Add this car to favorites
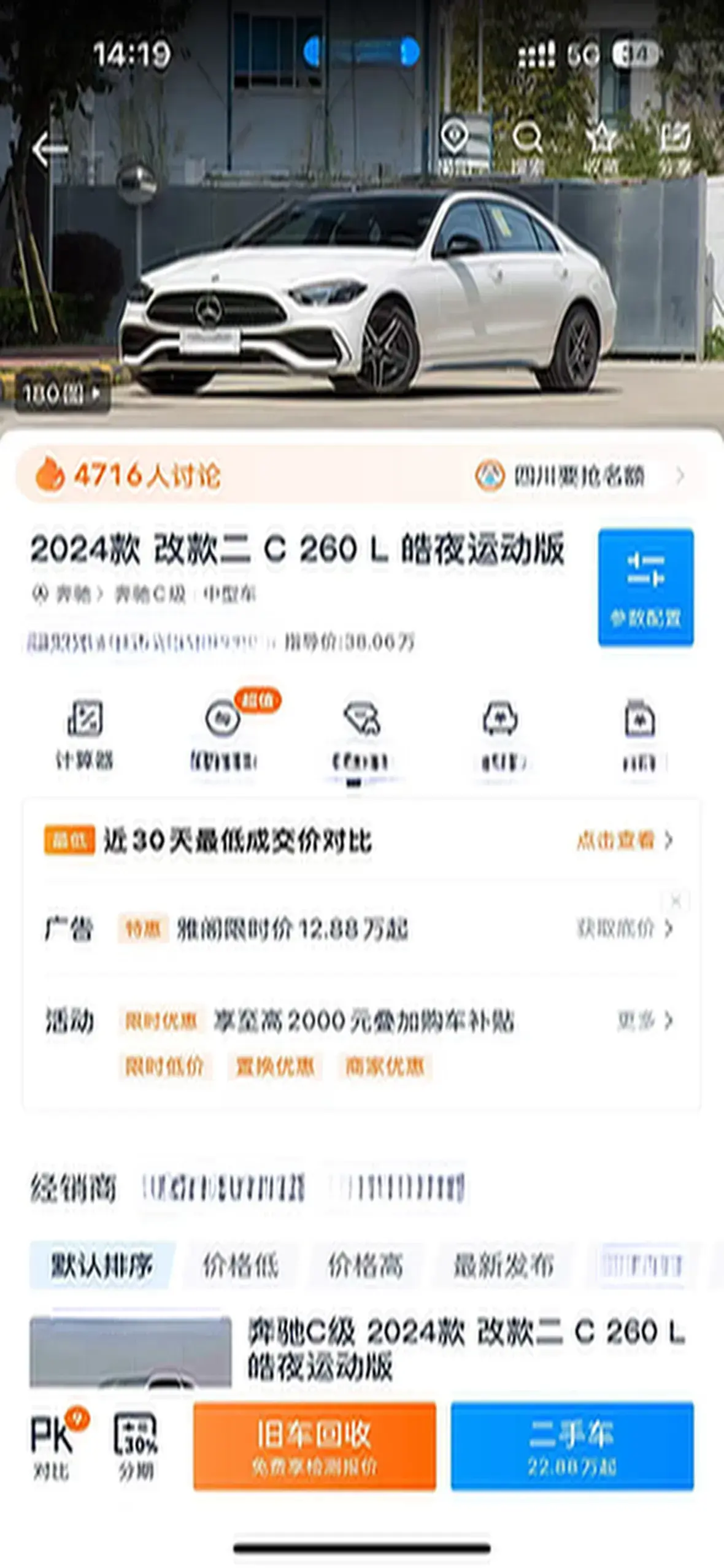Image resolution: width=724 pixels, height=1568 pixels. (600, 147)
